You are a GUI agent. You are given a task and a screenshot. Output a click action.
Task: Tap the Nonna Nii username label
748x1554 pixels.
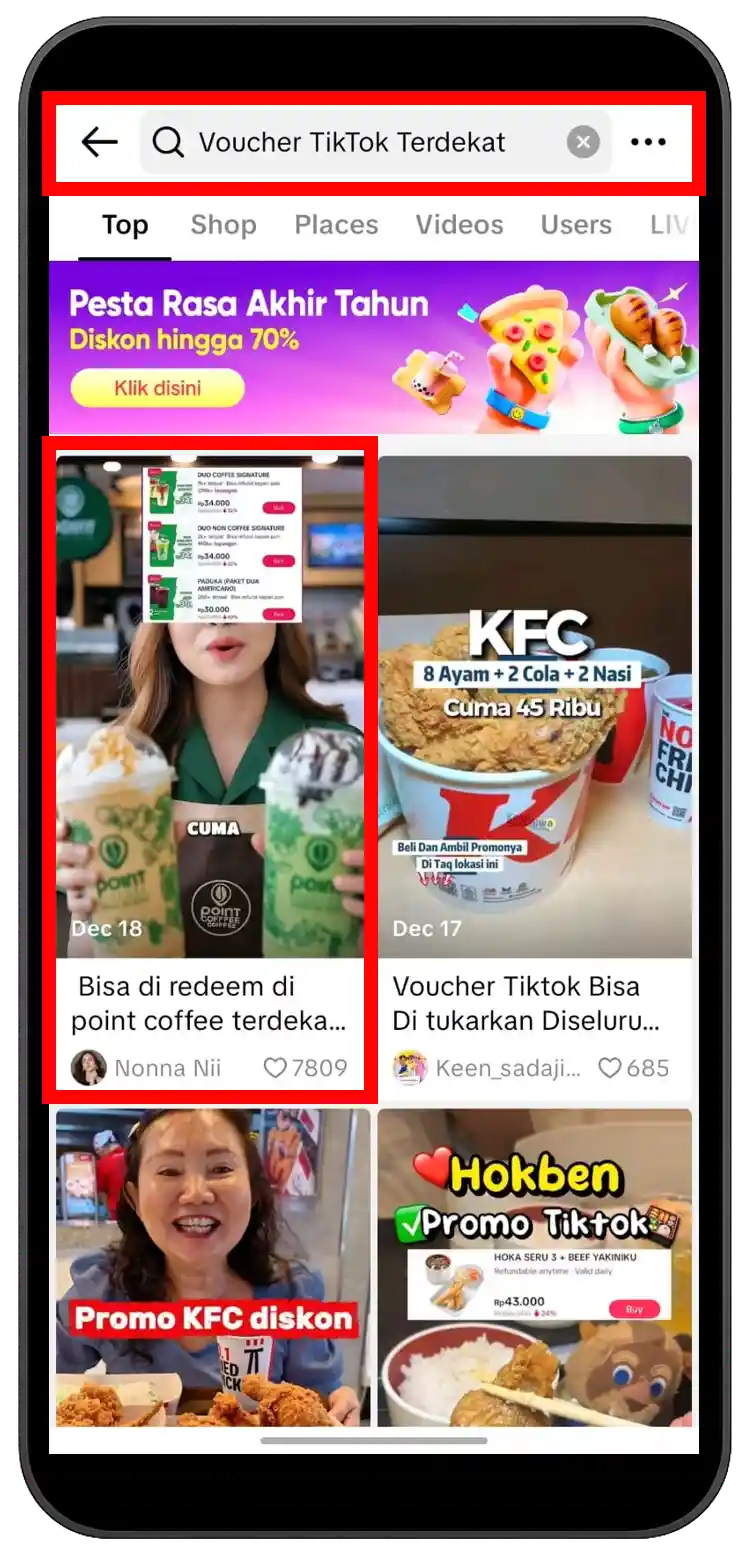(168, 1068)
